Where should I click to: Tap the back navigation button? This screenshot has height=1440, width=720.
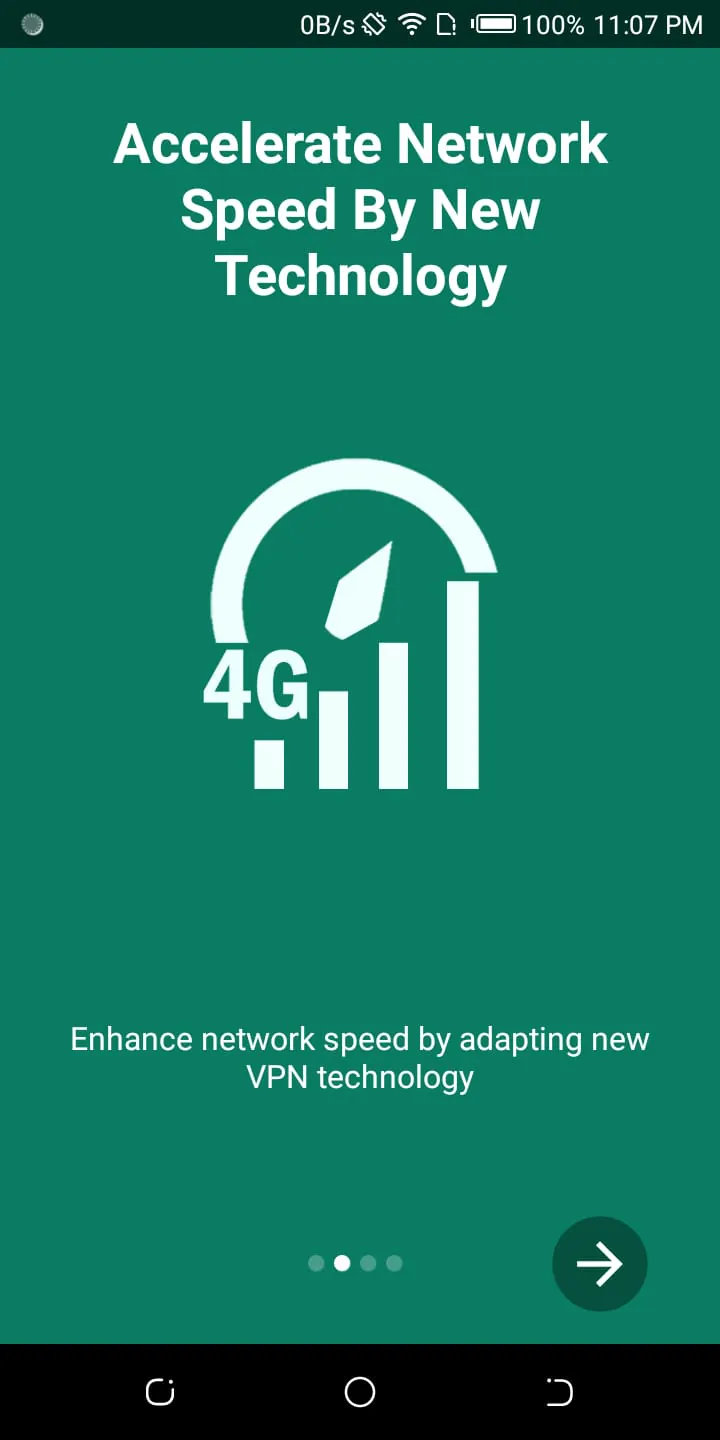159,1391
